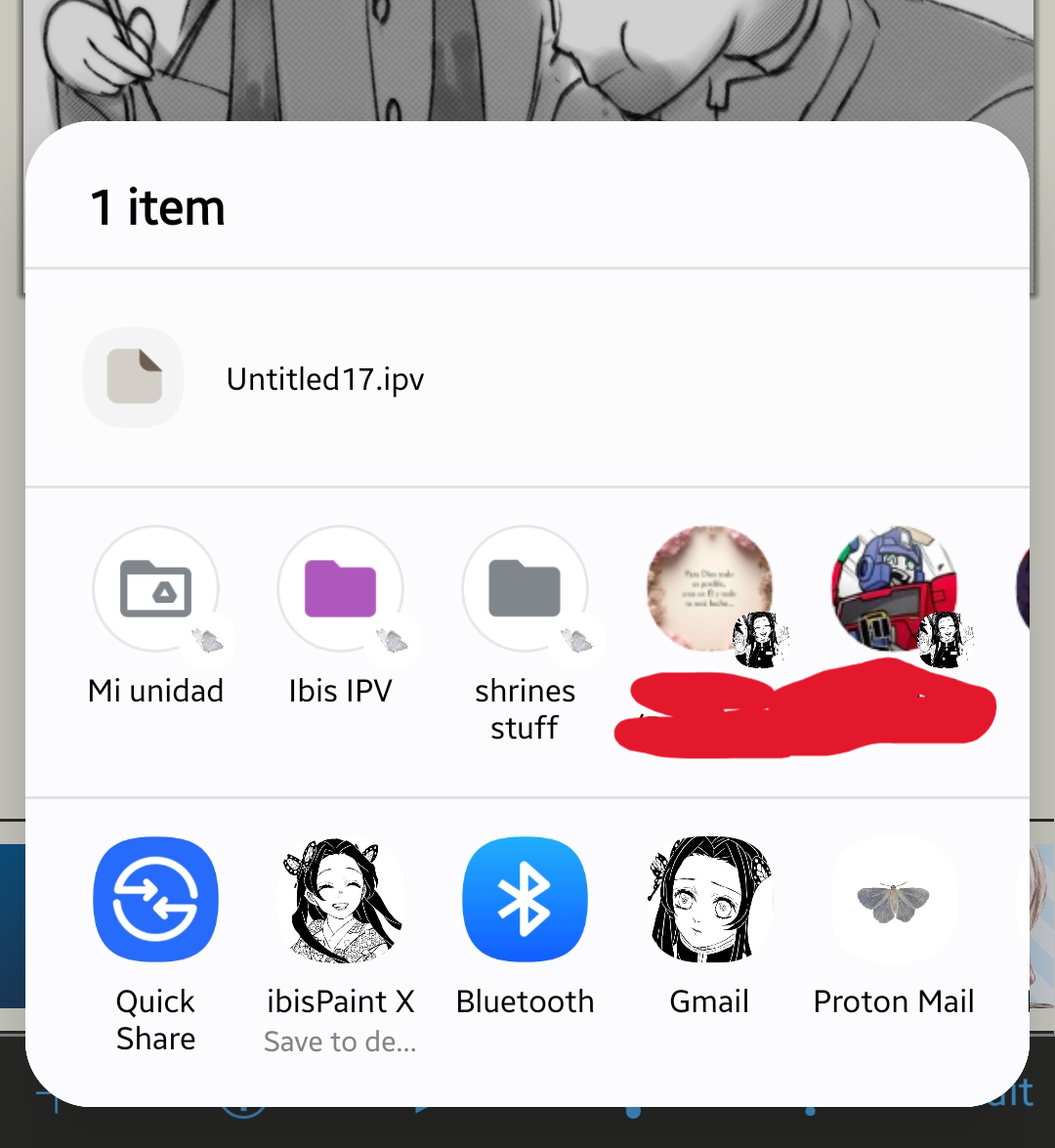Open the shrines stuff folder
Viewport: 1055px width, 1148px height.
525,616
